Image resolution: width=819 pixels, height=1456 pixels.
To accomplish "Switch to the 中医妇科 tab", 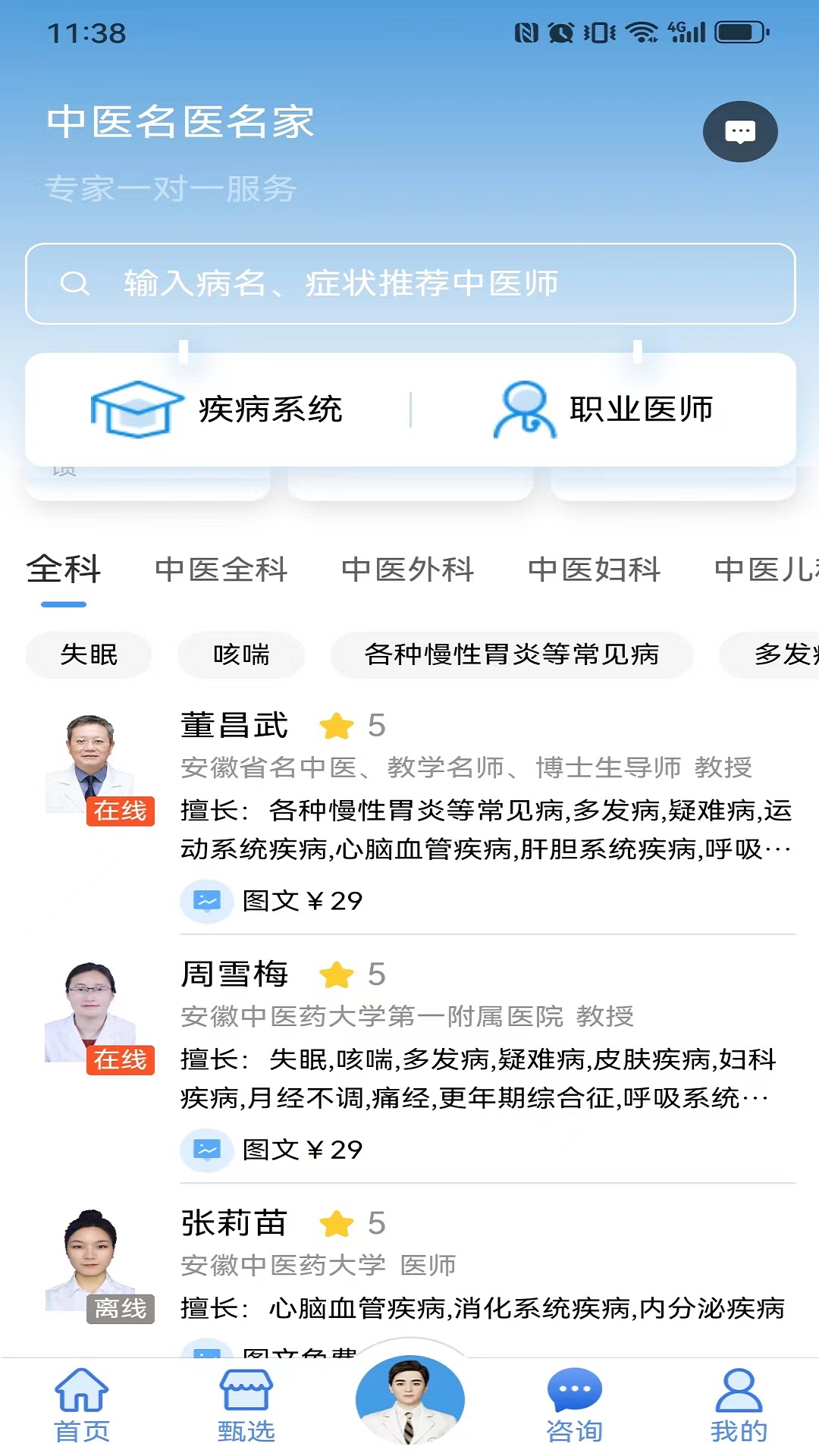I will [595, 570].
